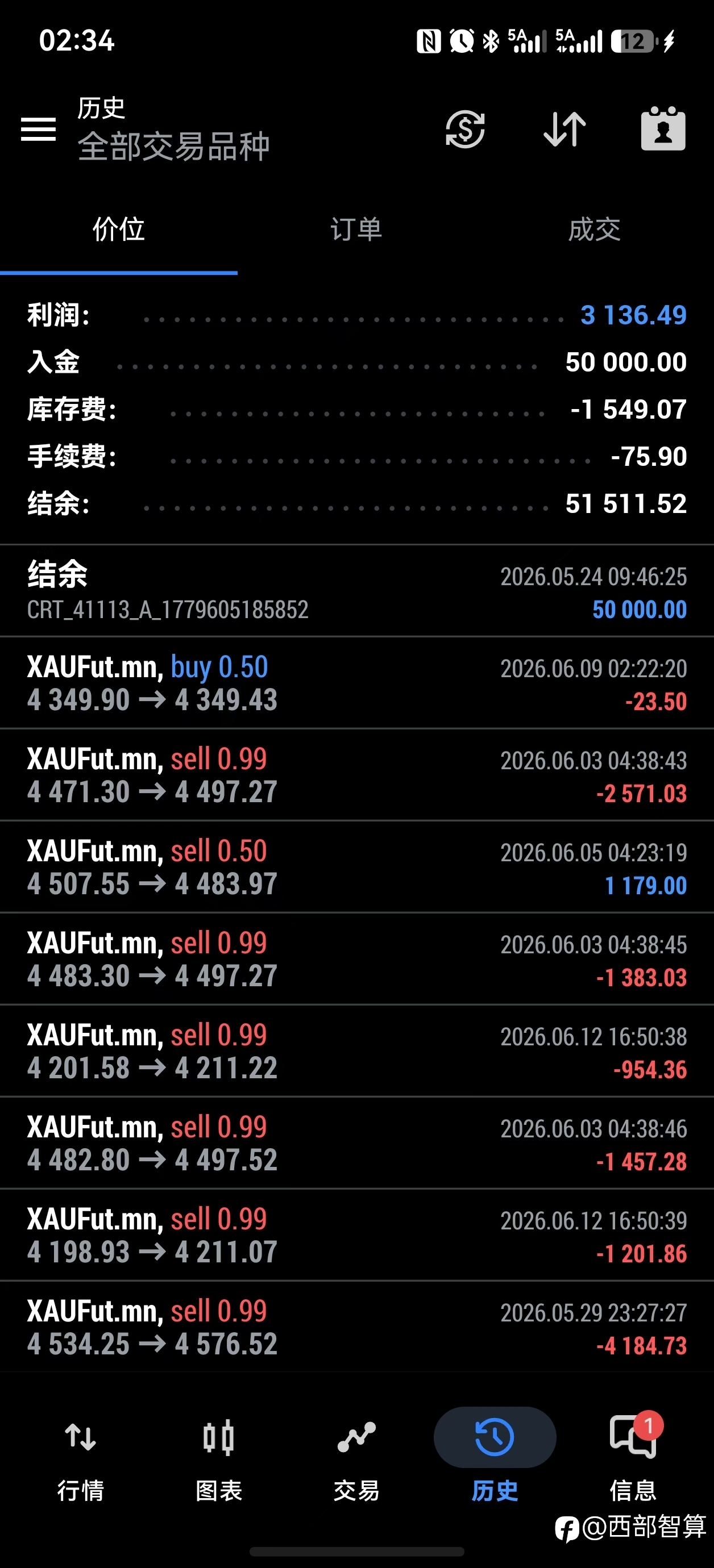
Task: Switch to the 订单 tab
Action: (356, 230)
